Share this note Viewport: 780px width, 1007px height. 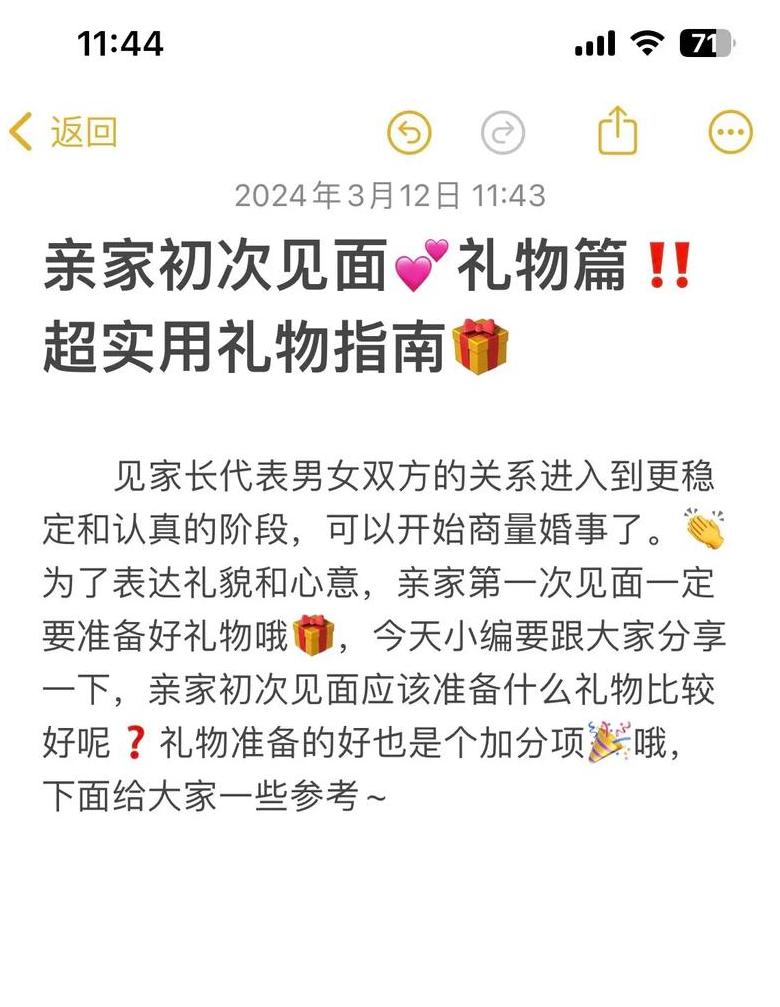[617, 130]
